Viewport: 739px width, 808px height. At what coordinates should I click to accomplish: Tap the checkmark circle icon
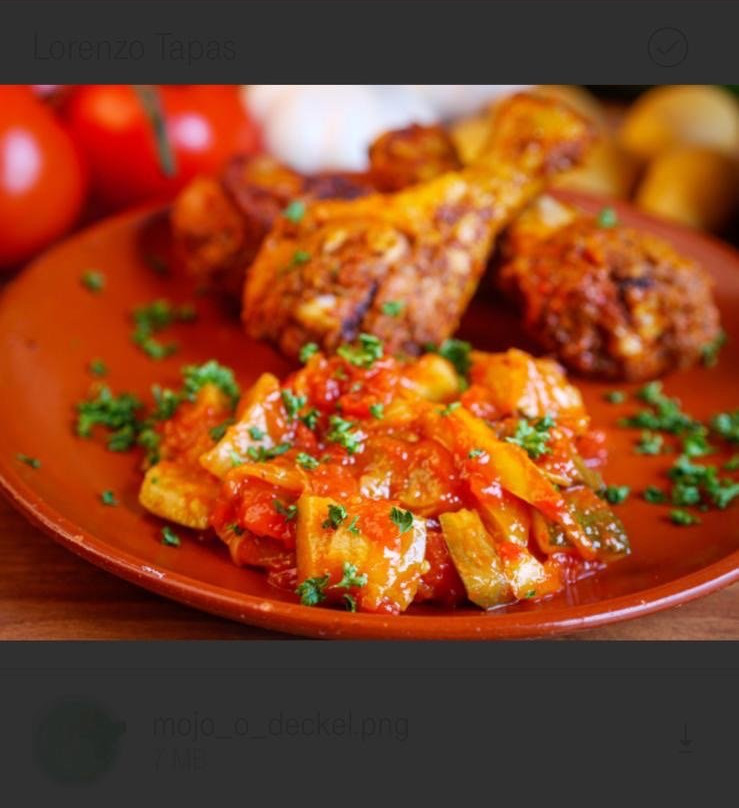(667, 47)
